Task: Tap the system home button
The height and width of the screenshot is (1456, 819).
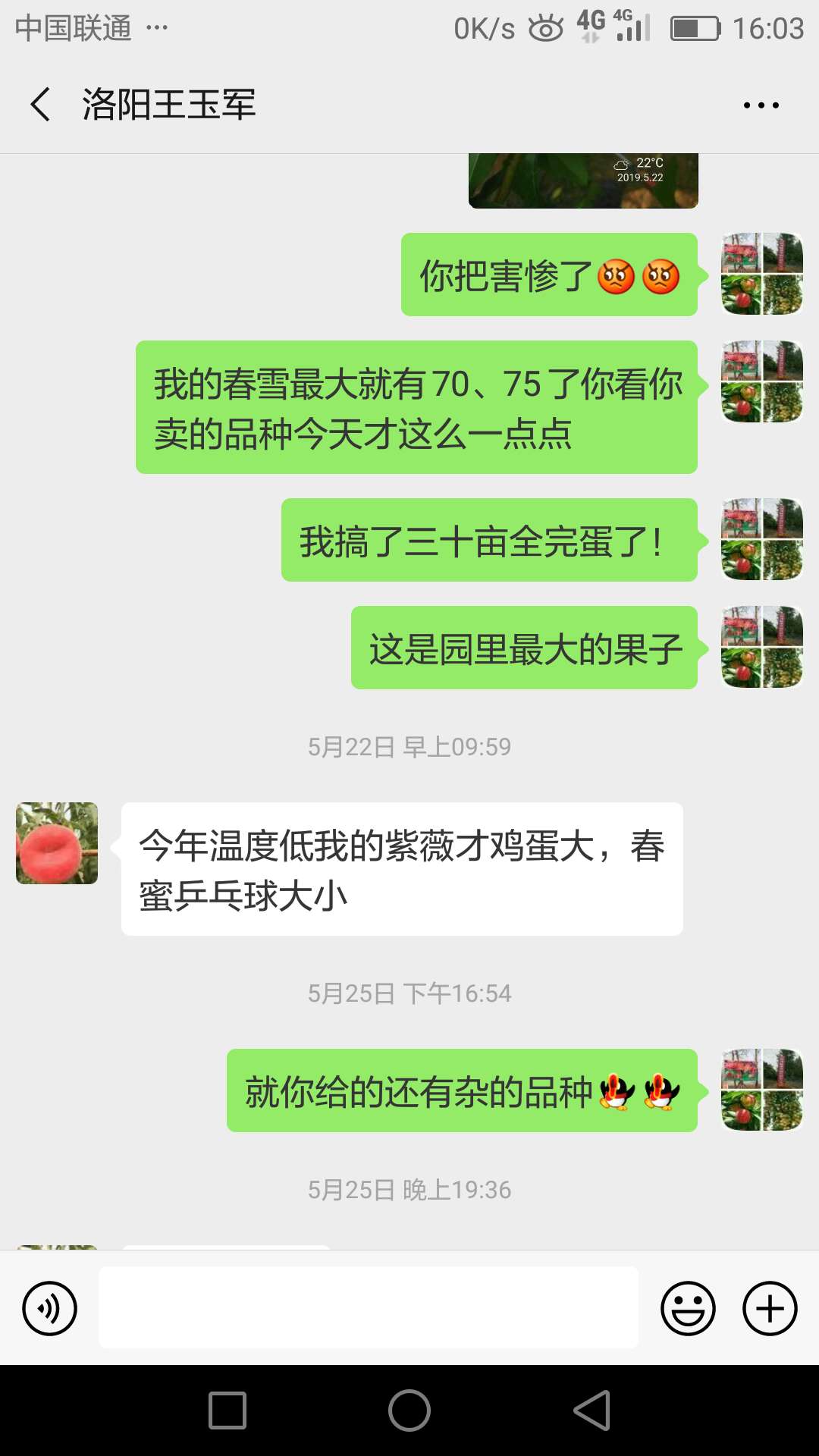Action: coord(409,1410)
